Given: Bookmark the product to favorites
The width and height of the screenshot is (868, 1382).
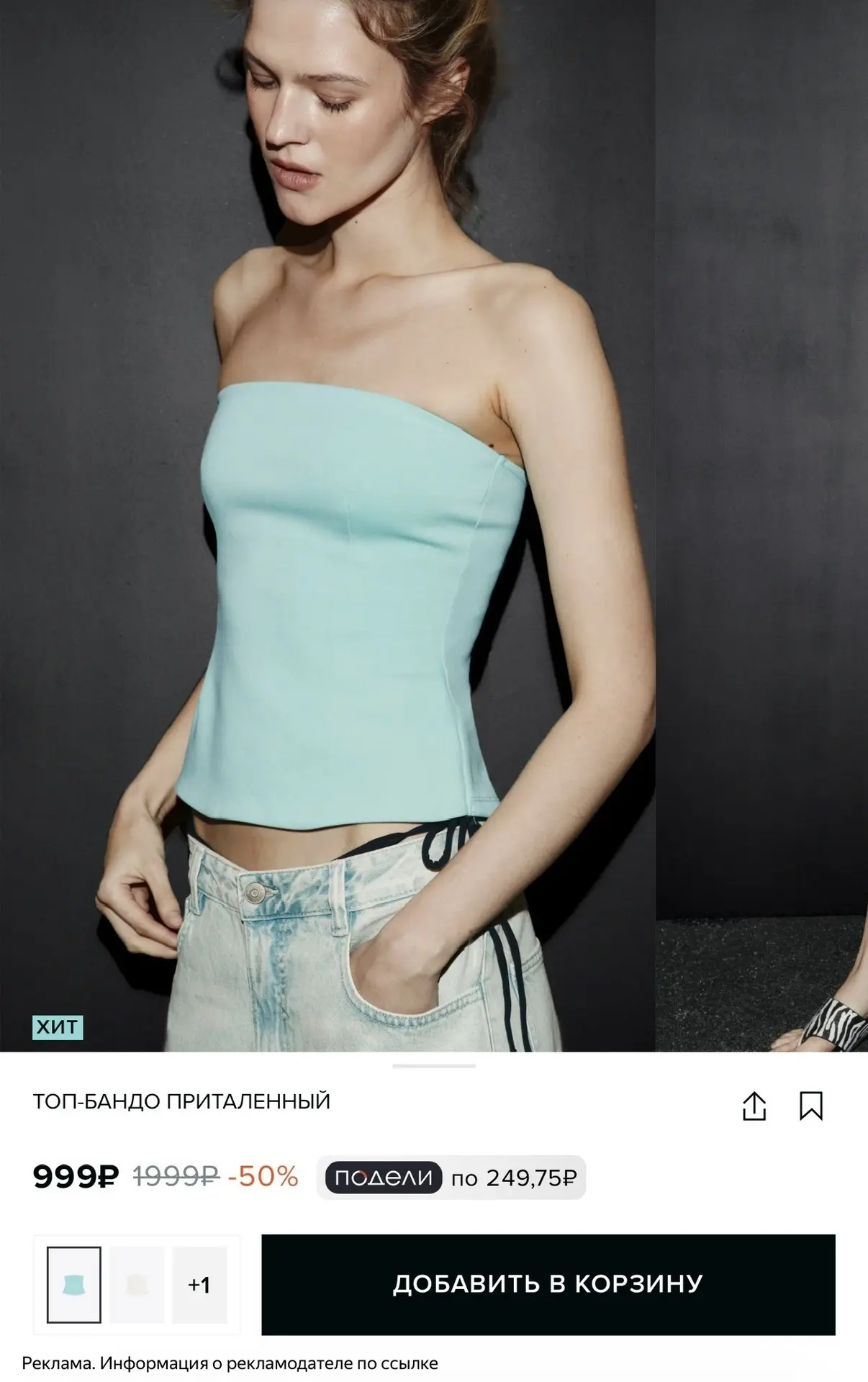Looking at the screenshot, I should pos(811,1106).
